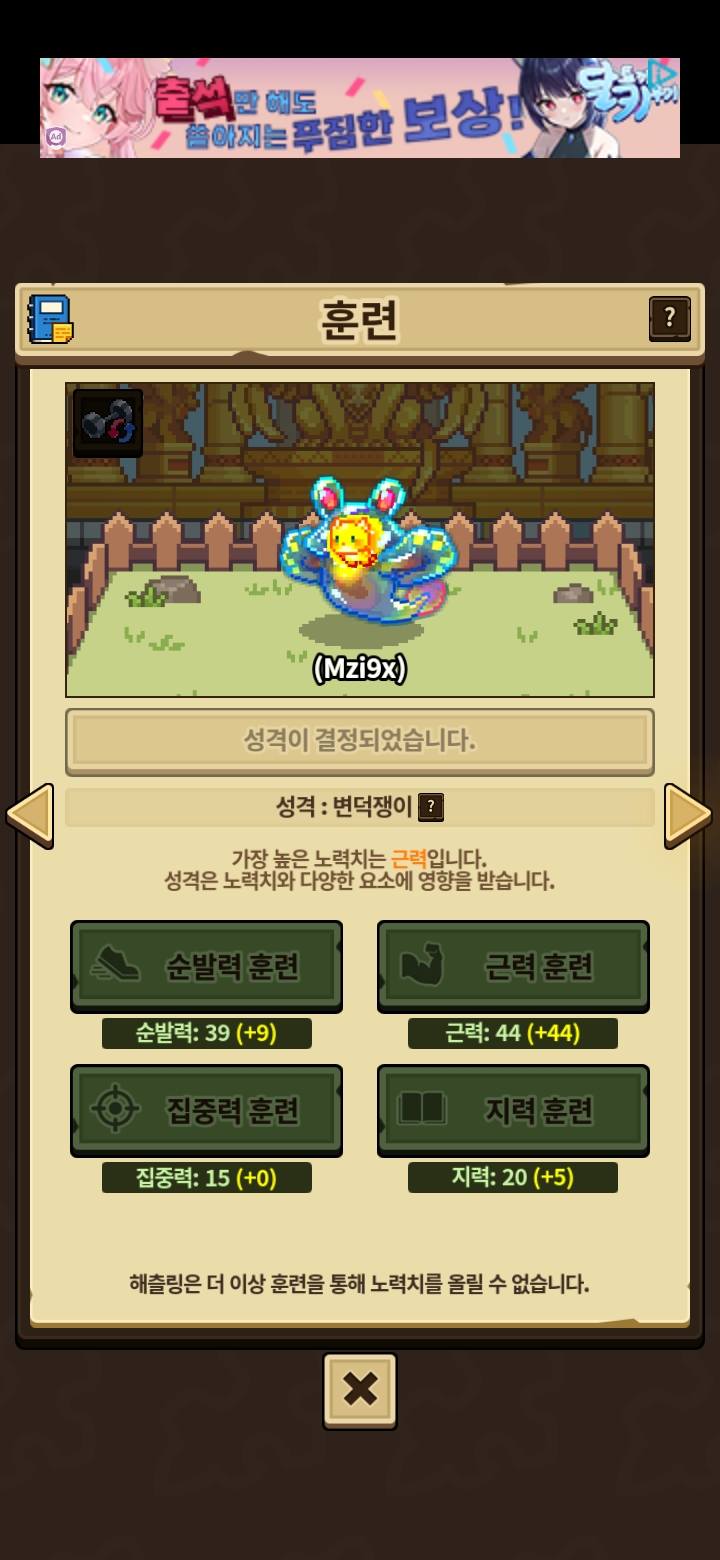Start 근력 훈련
The width and height of the screenshot is (720, 1560).
(513, 966)
